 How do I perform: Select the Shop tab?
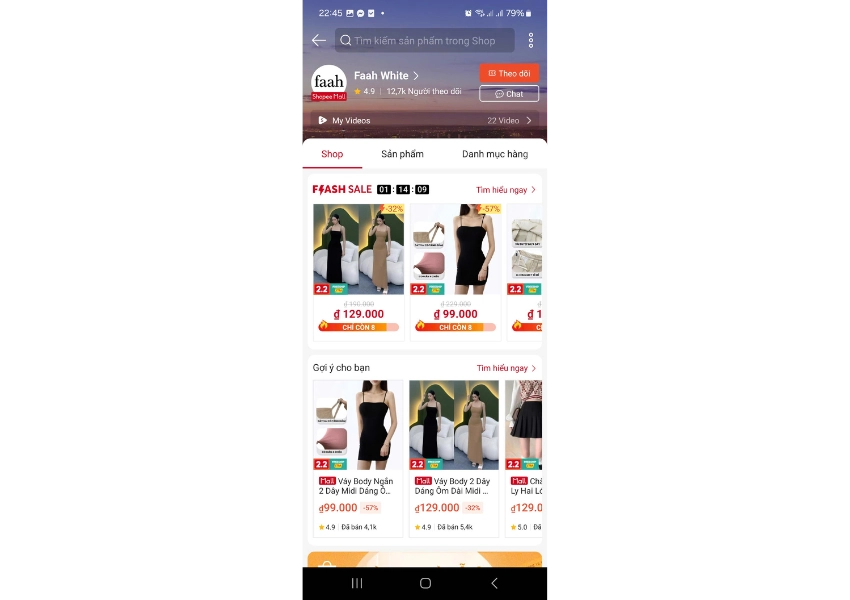click(x=332, y=154)
